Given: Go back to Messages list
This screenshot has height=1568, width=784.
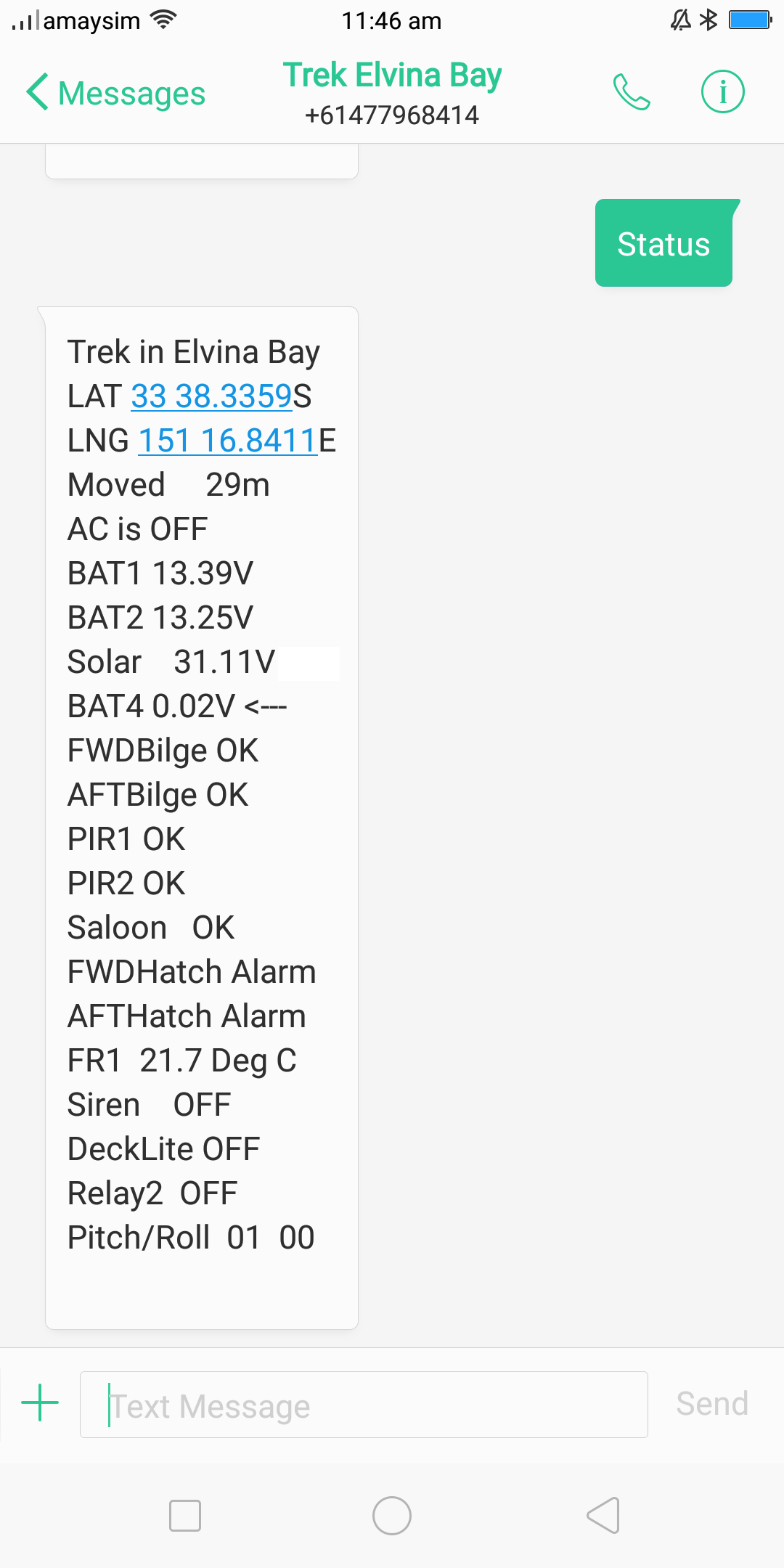Looking at the screenshot, I should point(116,93).
